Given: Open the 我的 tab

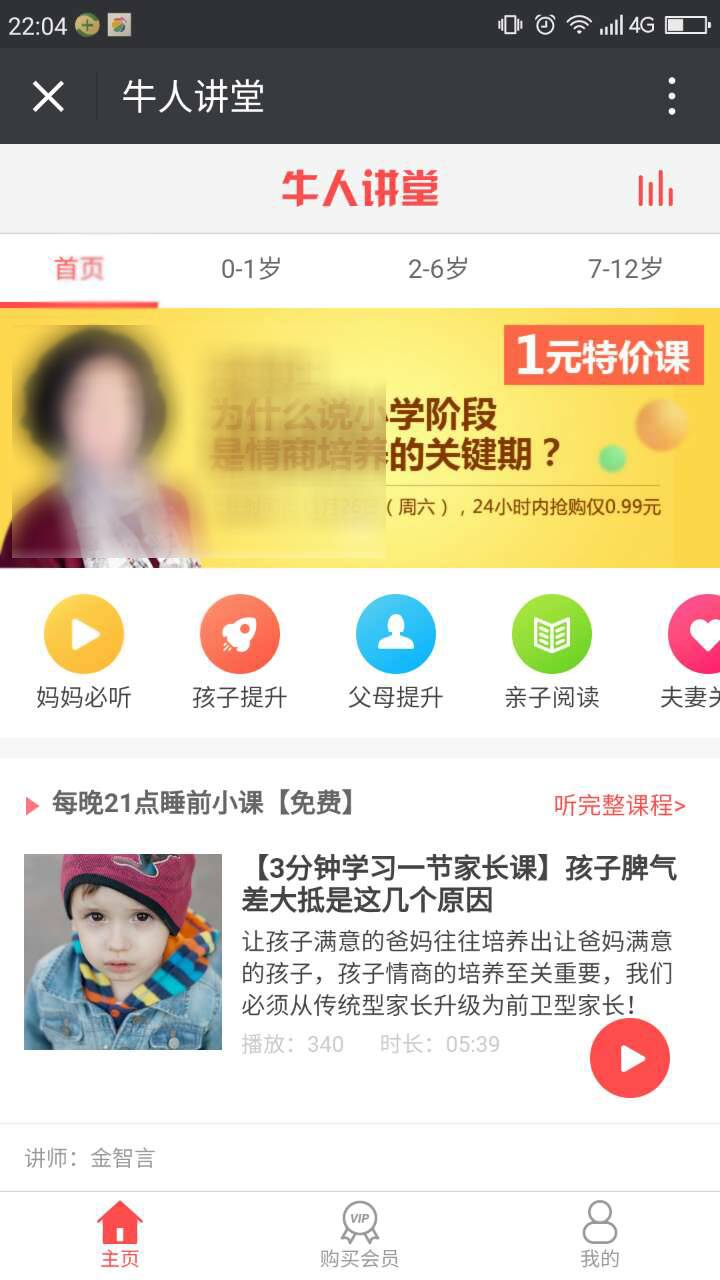Looking at the screenshot, I should (600, 1236).
